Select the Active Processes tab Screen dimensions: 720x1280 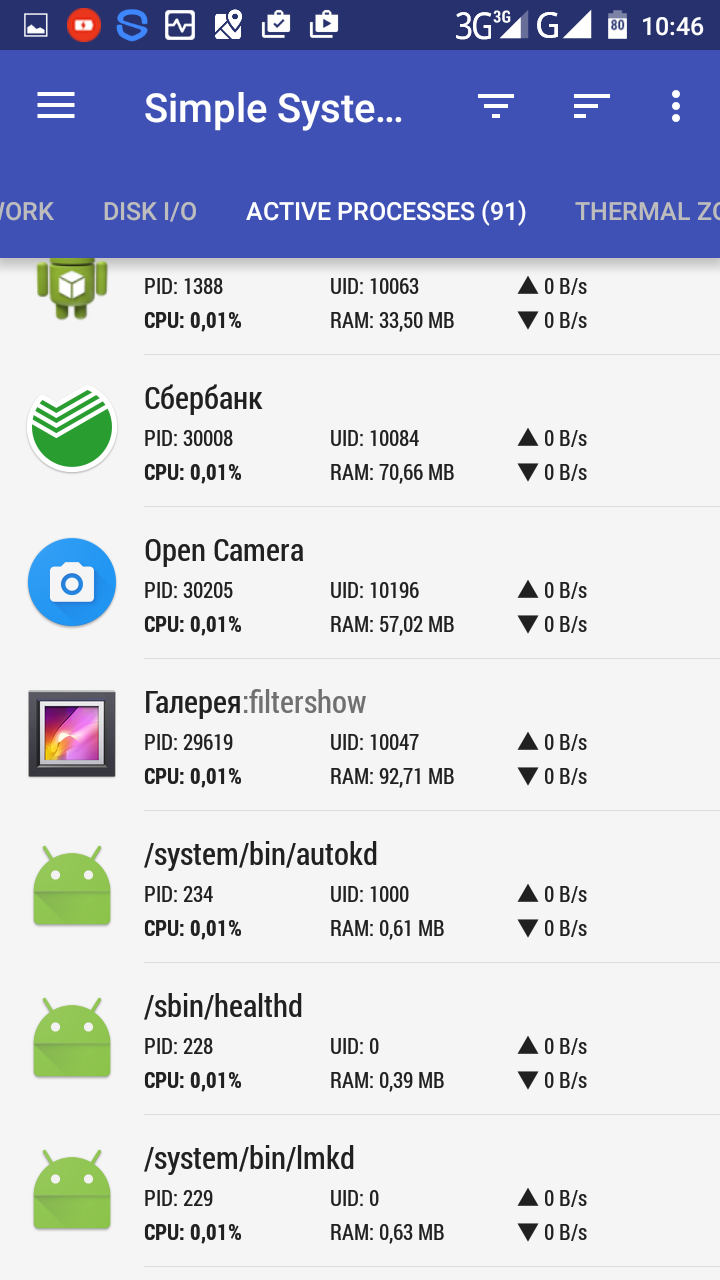point(386,211)
